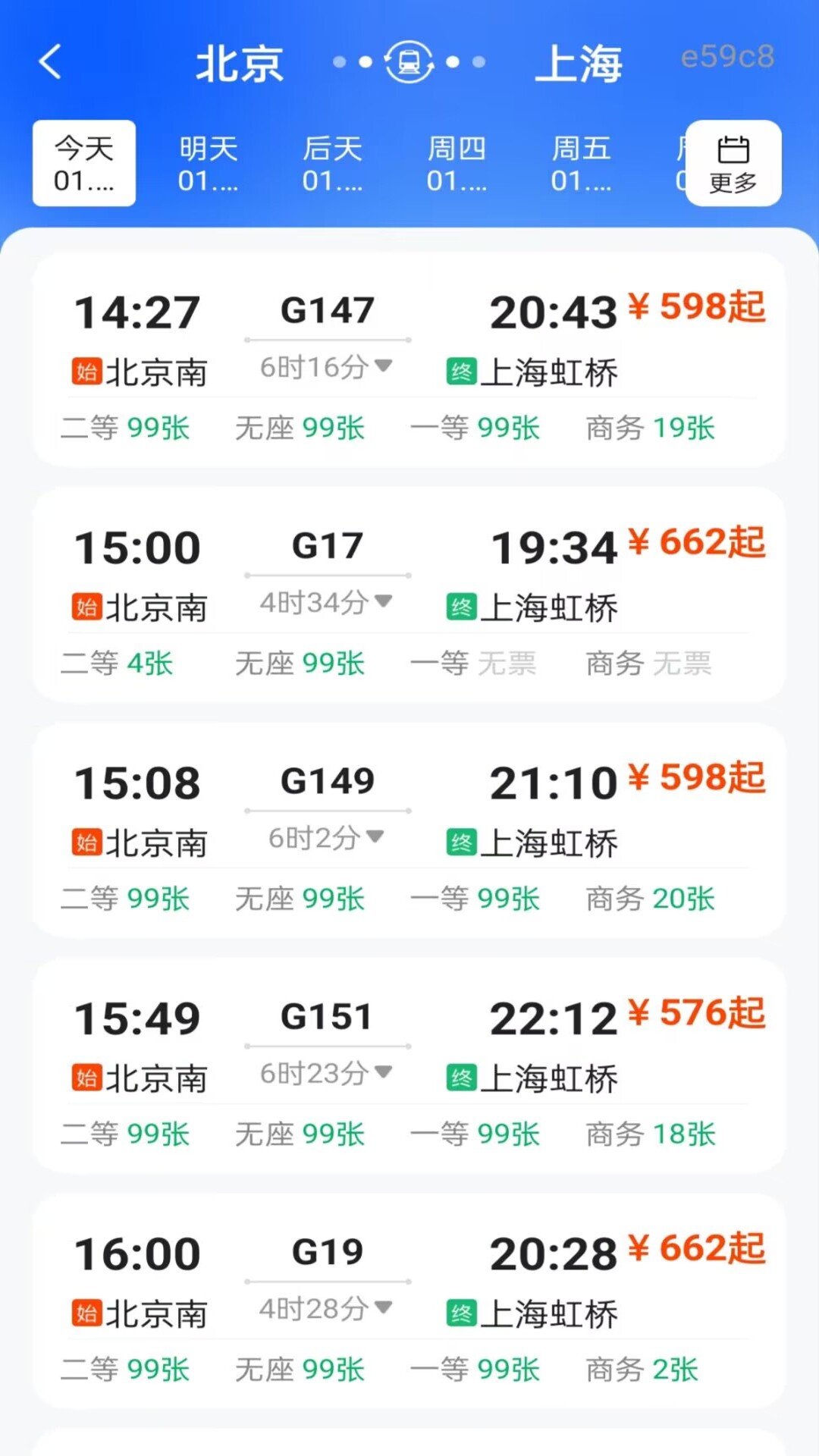Tap the back arrow to return
The width and height of the screenshot is (819, 1456).
point(50,63)
